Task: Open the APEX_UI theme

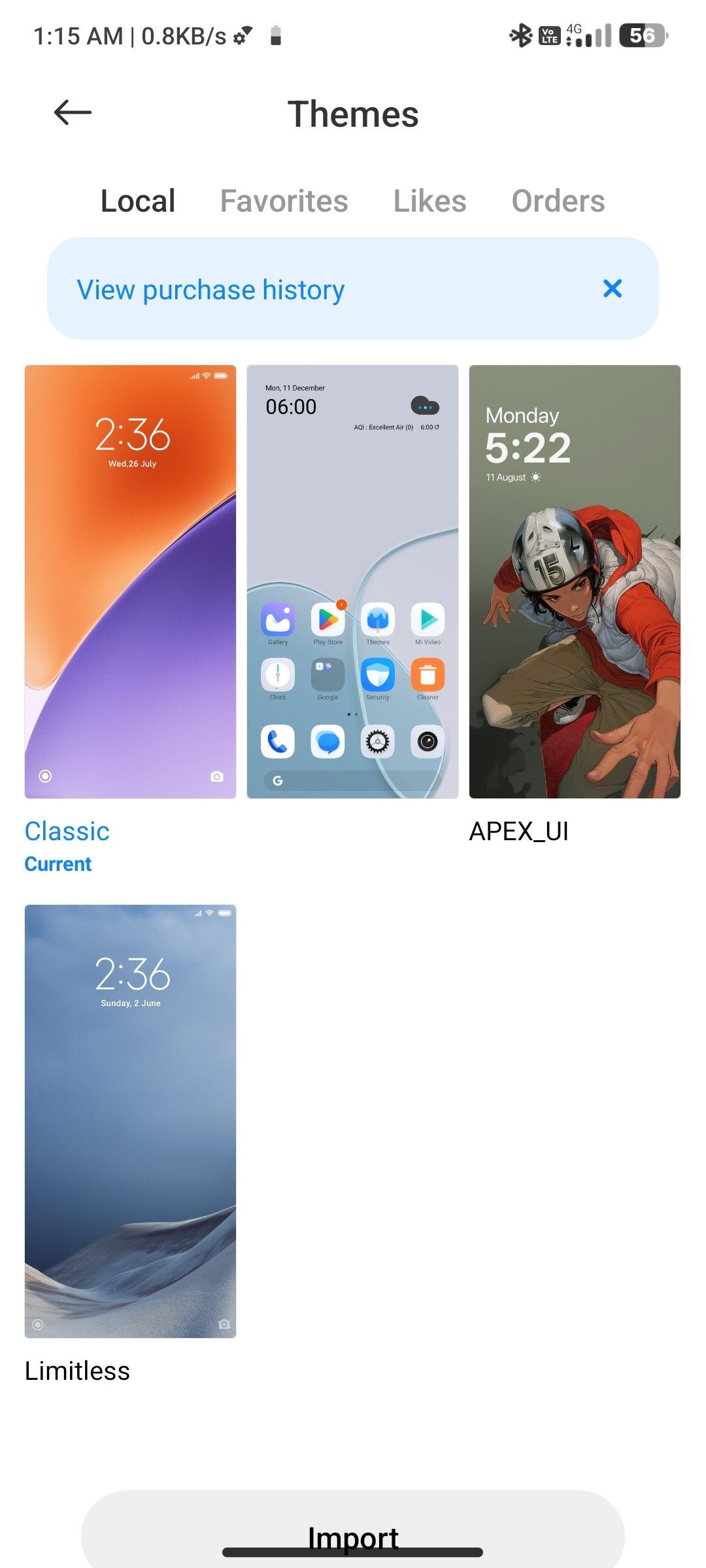Action: [x=575, y=581]
